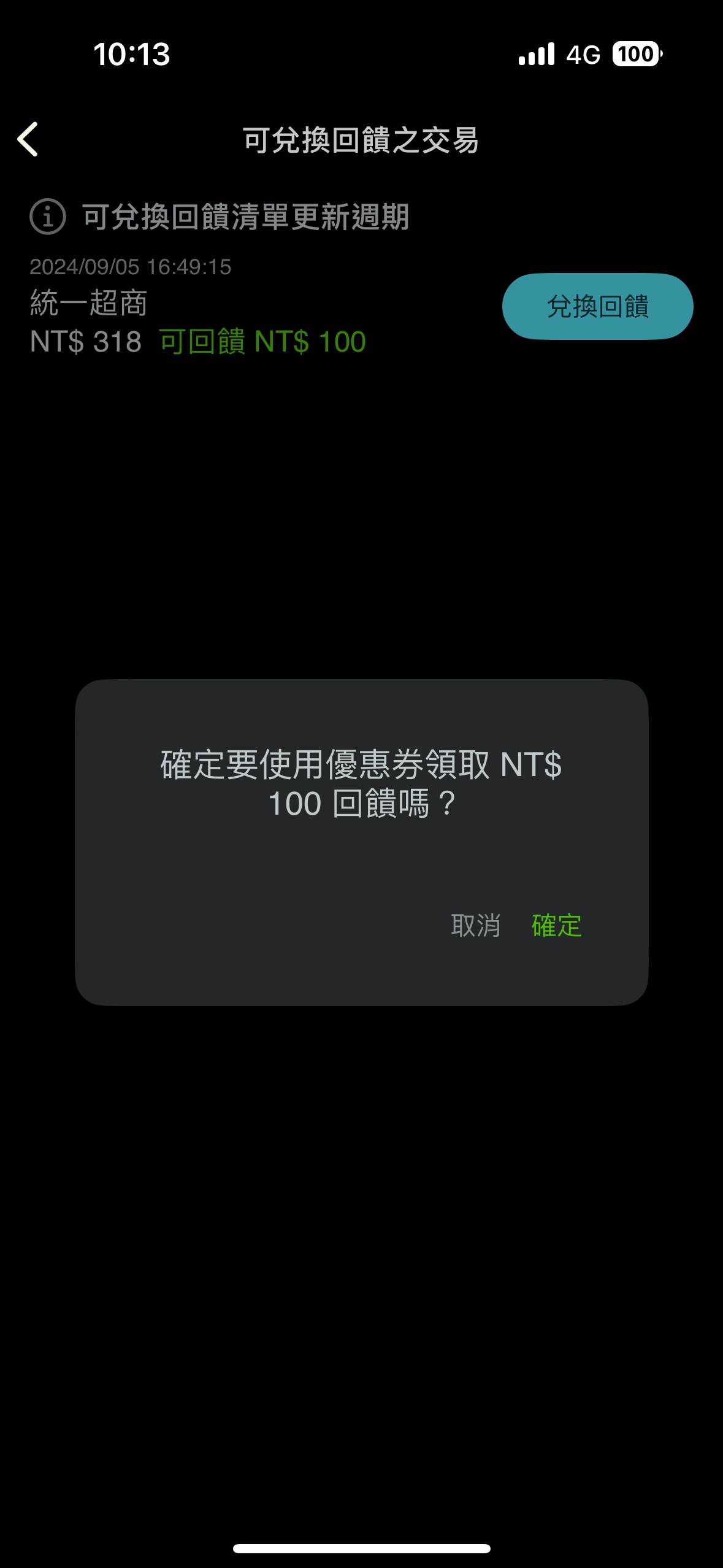The image size is (723, 1568).
Task: Cancel the redemption dialog with 取消
Action: [x=475, y=925]
